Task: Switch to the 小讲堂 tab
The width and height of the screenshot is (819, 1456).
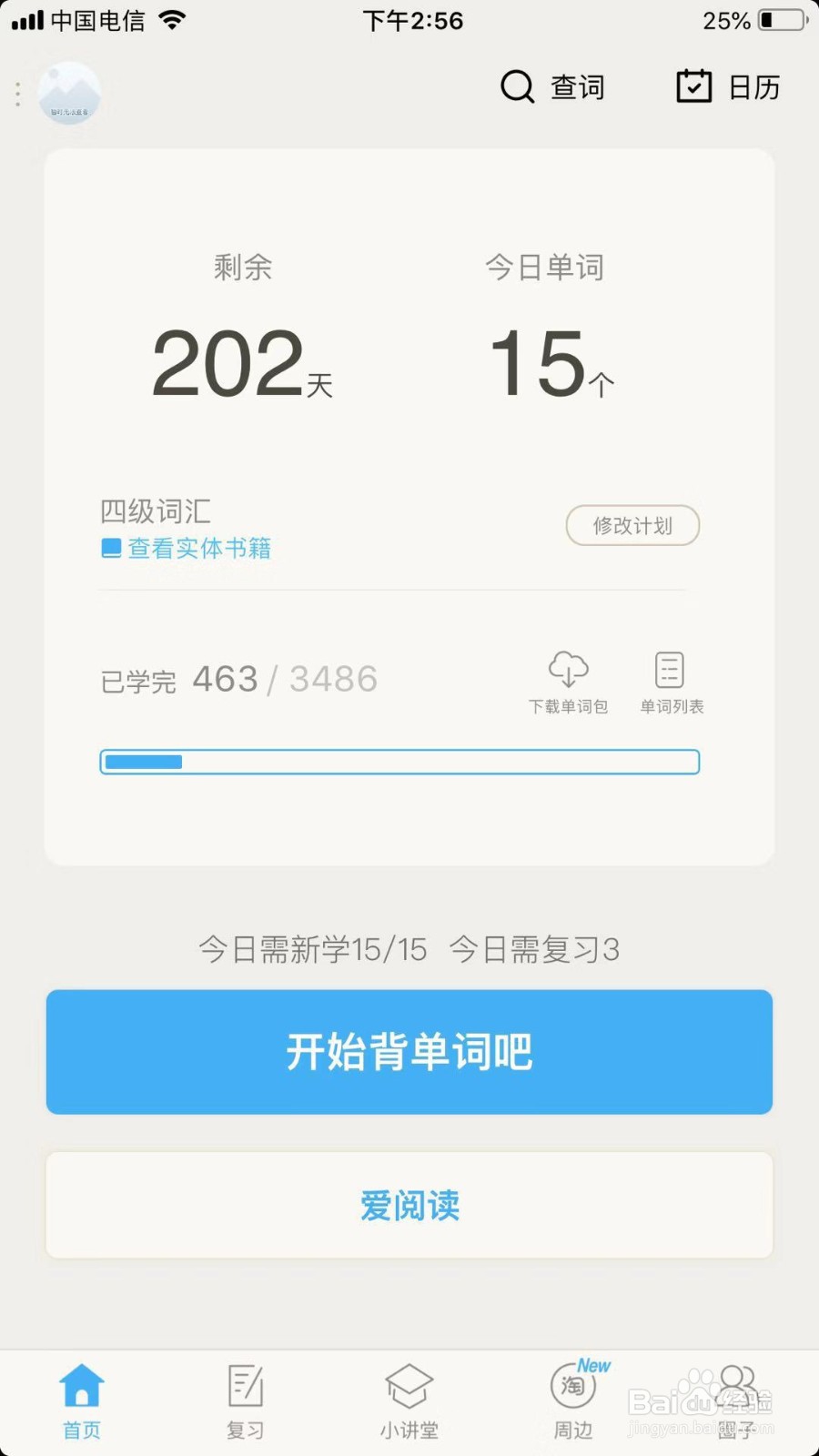Action: pyautogui.click(x=409, y=1399)
